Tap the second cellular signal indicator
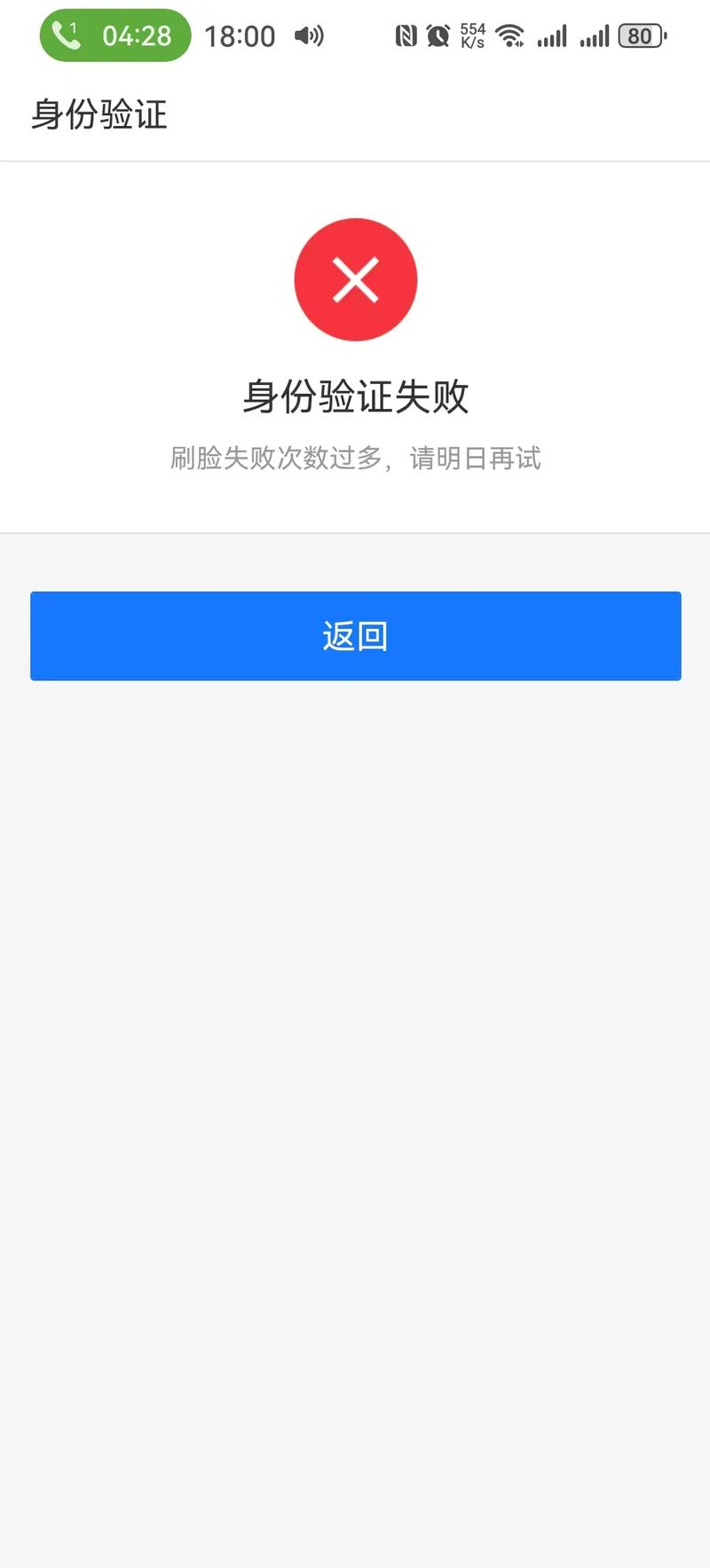The height and width of the screenshot is (1568, 710). 593,35
